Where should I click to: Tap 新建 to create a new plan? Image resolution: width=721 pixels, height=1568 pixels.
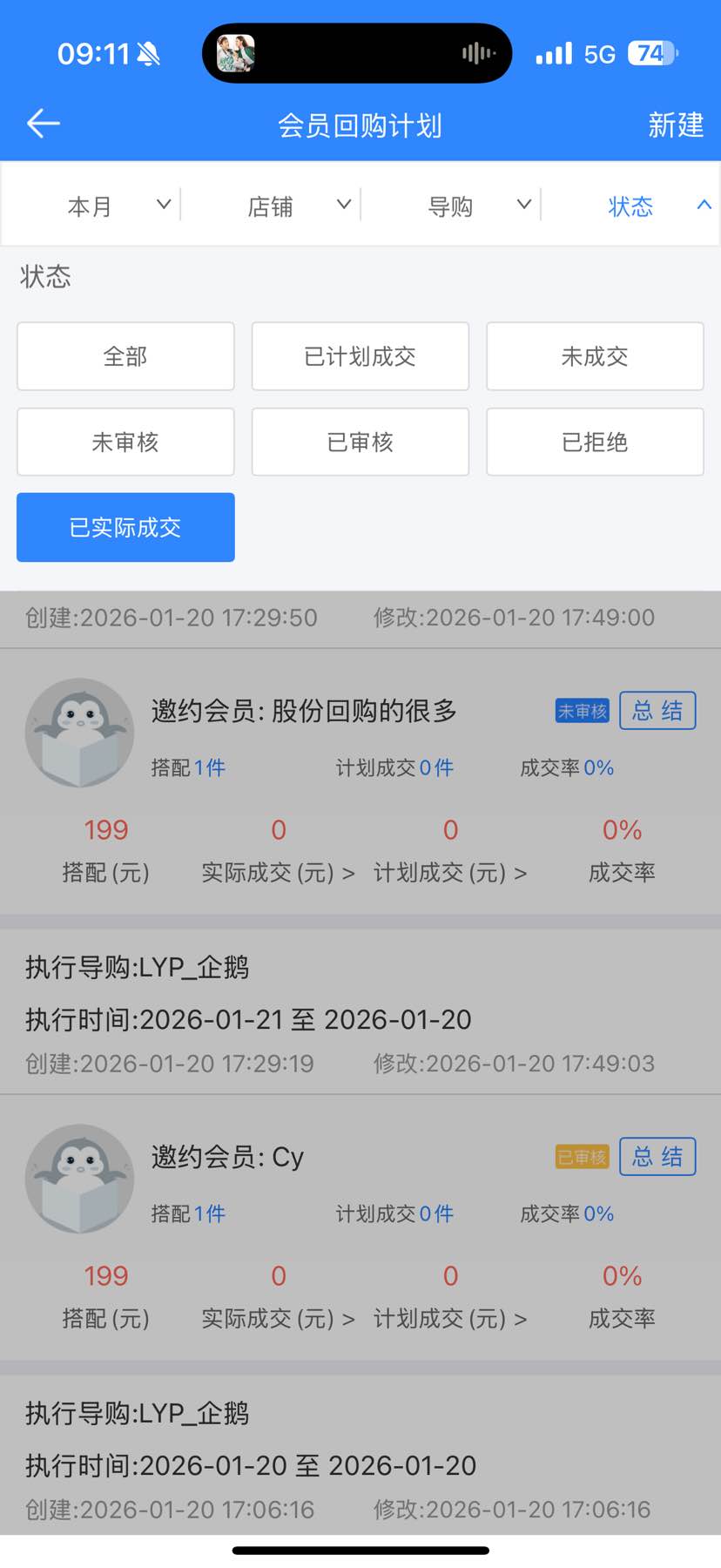pyautogui.click(x=675, y=125)
